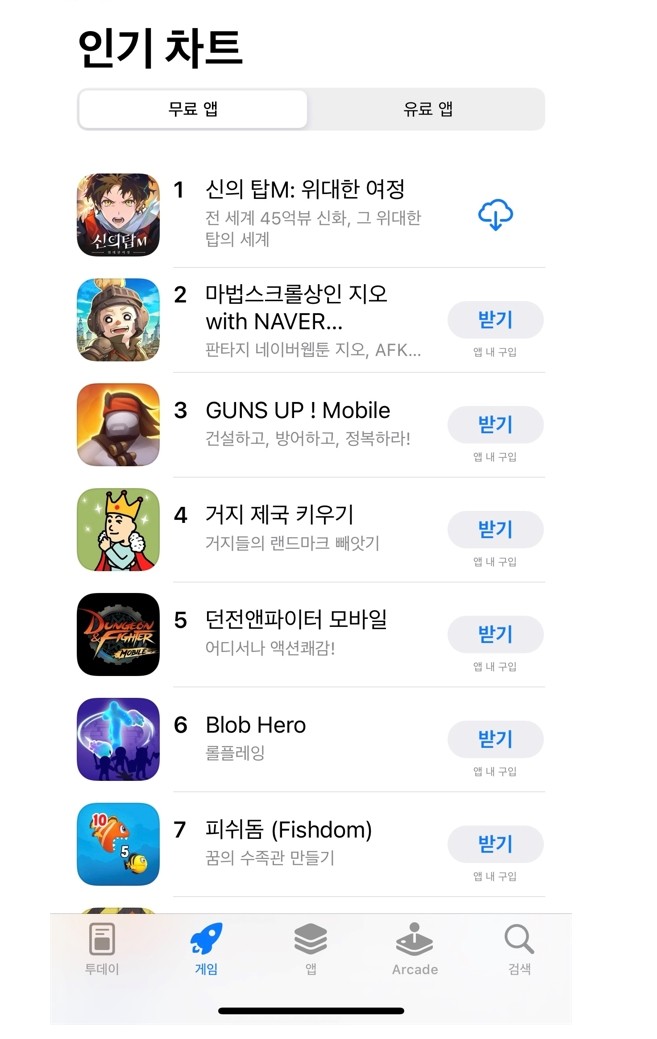
Task: Select the 게임 tab
Action: coord(206,949)
